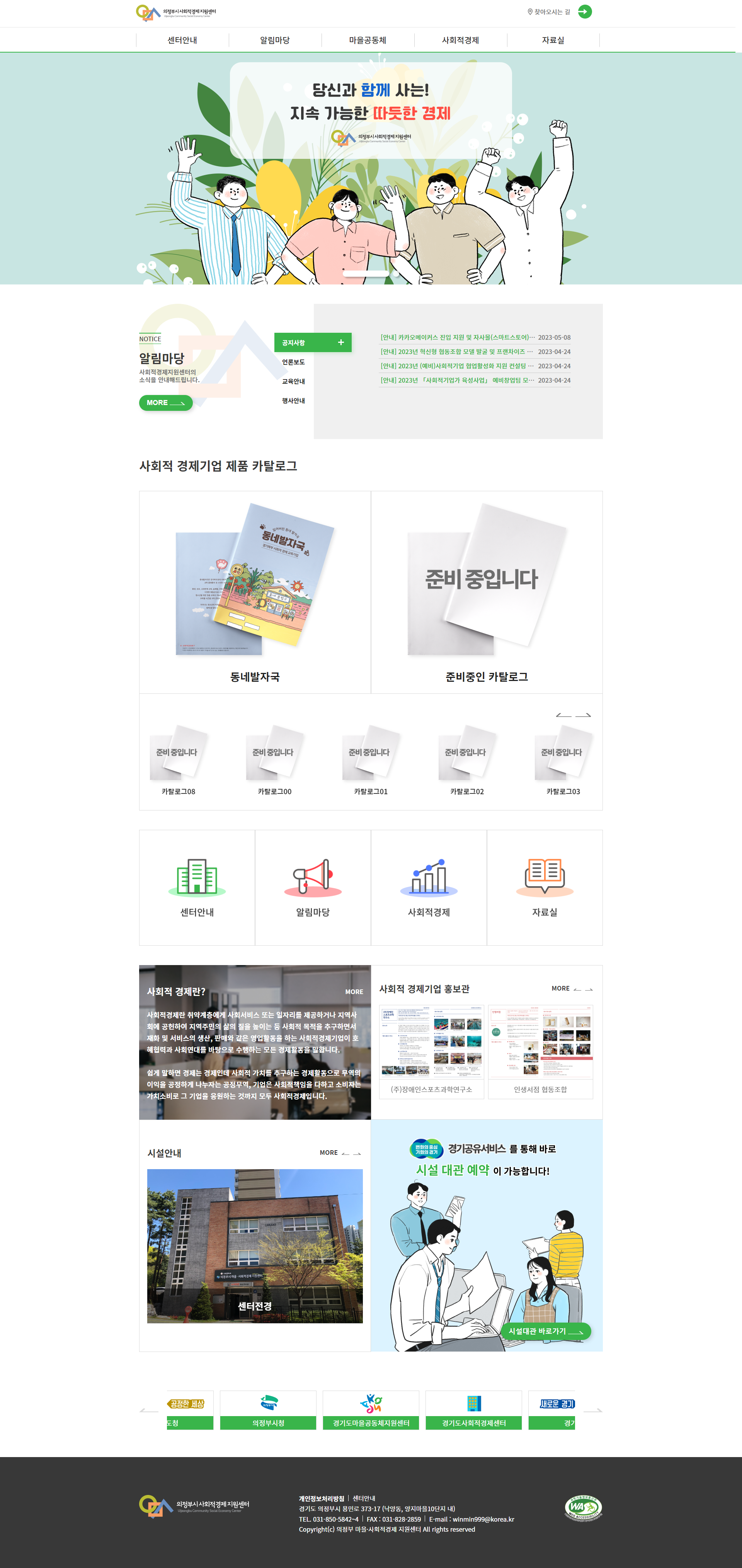Image resolution: width=742 pixels, height=1568 pixels.
Task: Open the 사회적경제 top menu
Action: [x=460, y=40]
